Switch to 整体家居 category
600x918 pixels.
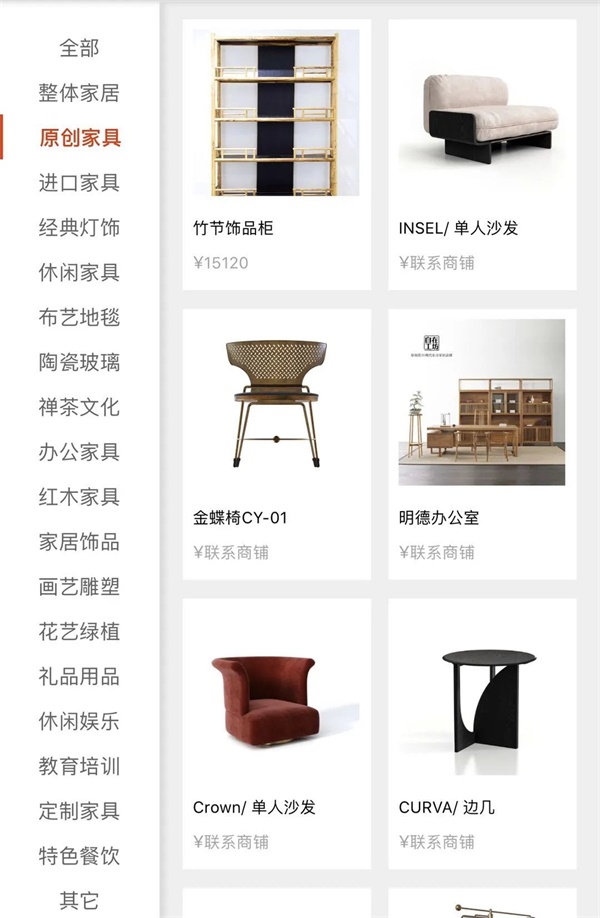click(x=79, y=93)
